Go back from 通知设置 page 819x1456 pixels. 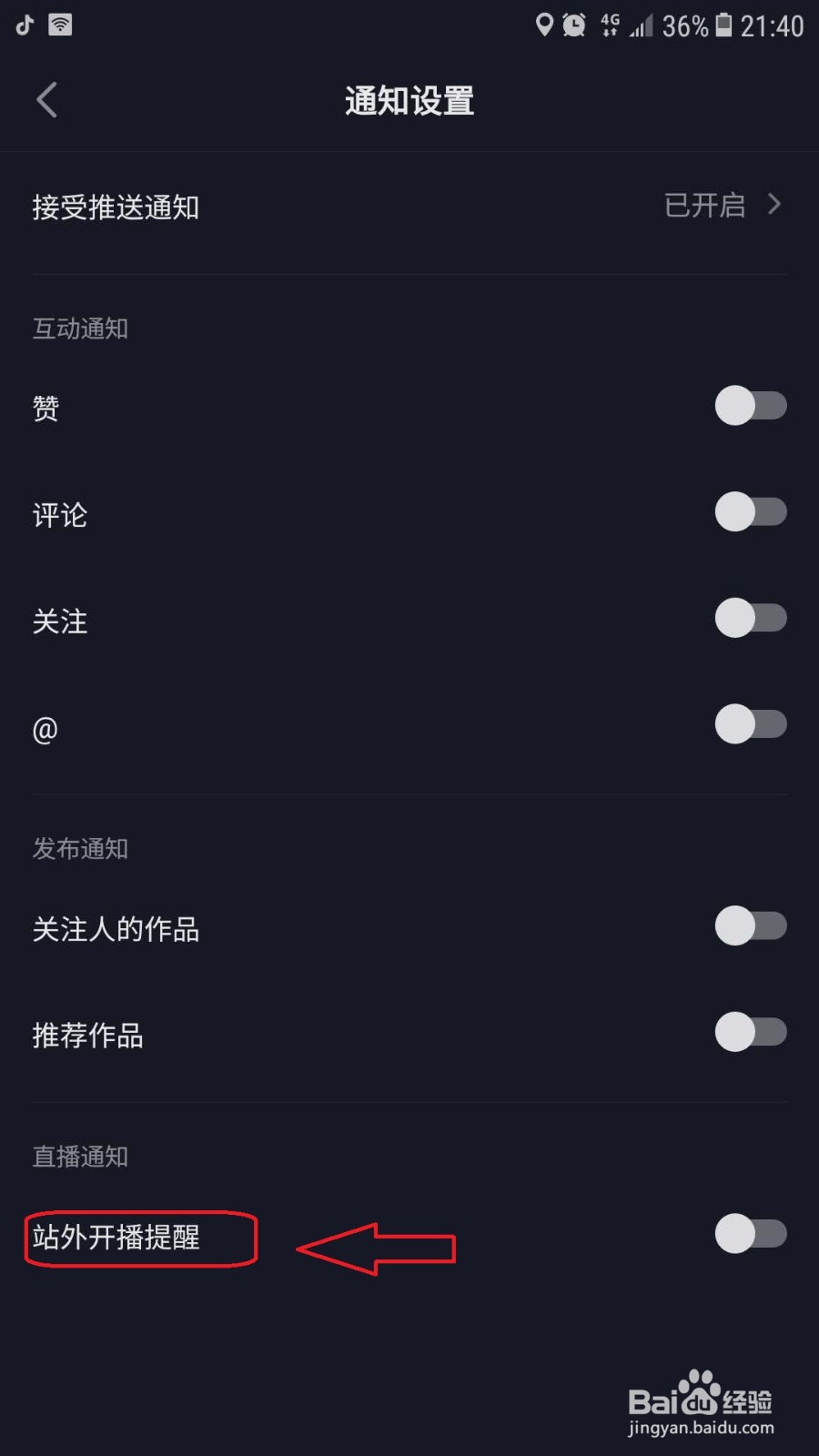coord(47,100)
